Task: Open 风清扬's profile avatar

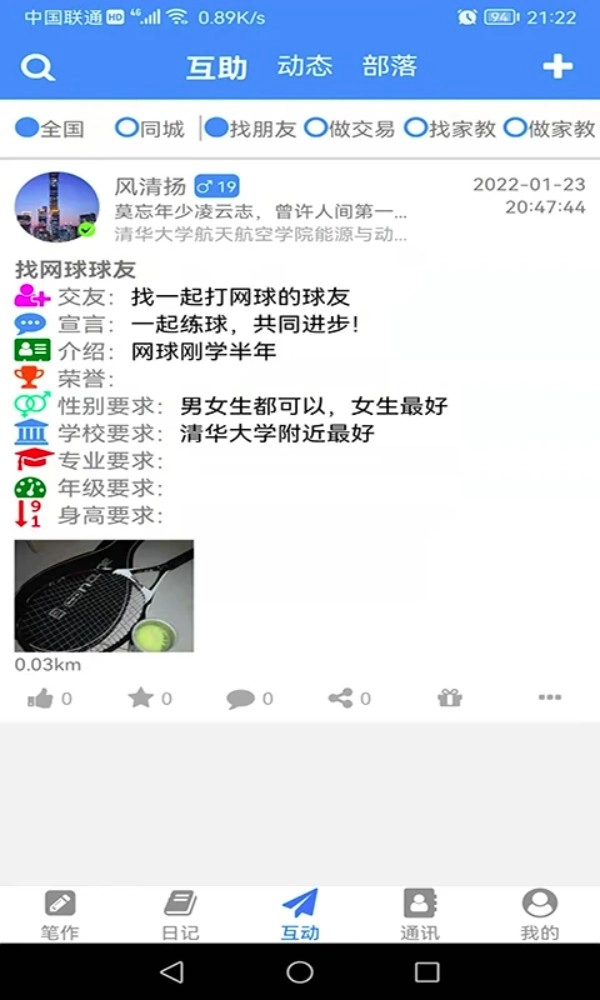Action: point(56,207)
